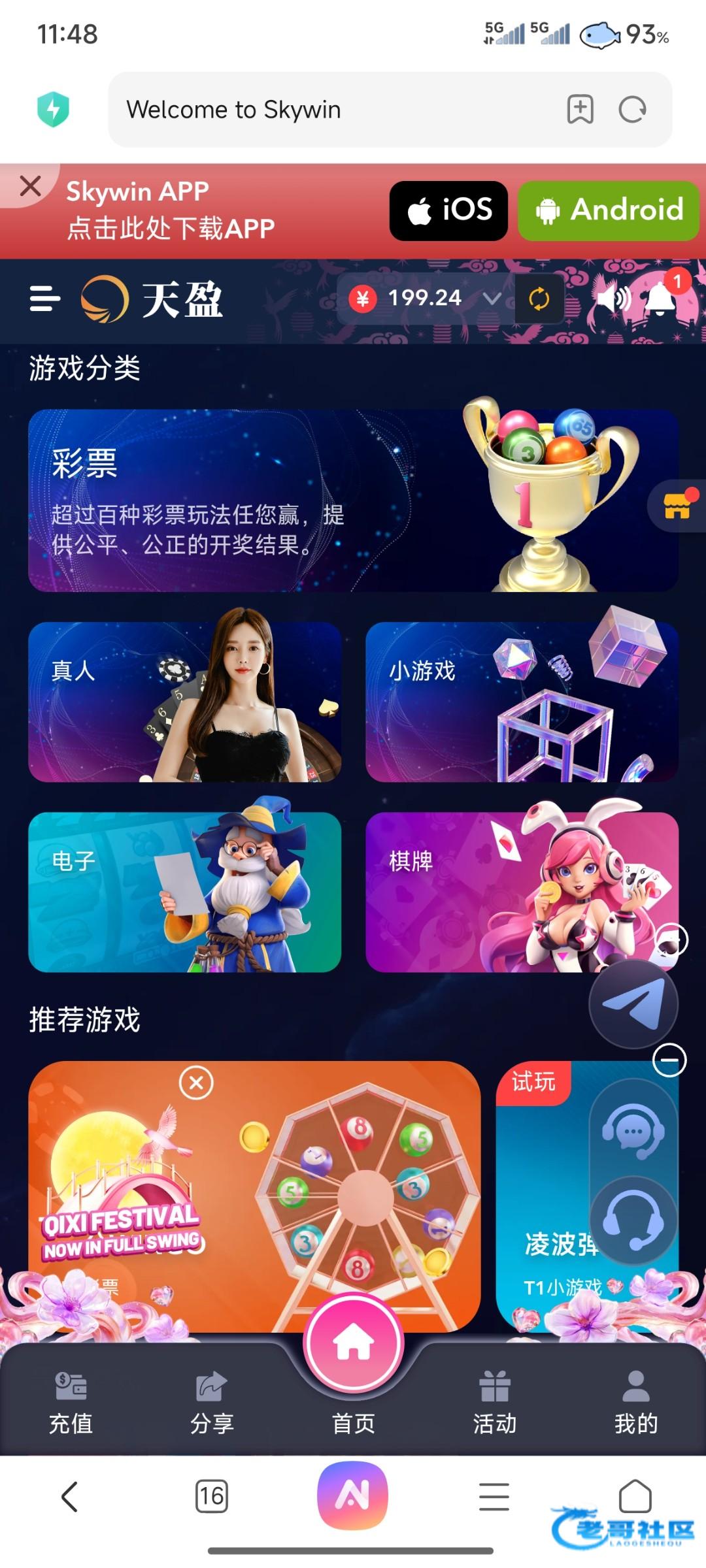Dismiss the Qixi Festival promo overlay

(196, 1083)
